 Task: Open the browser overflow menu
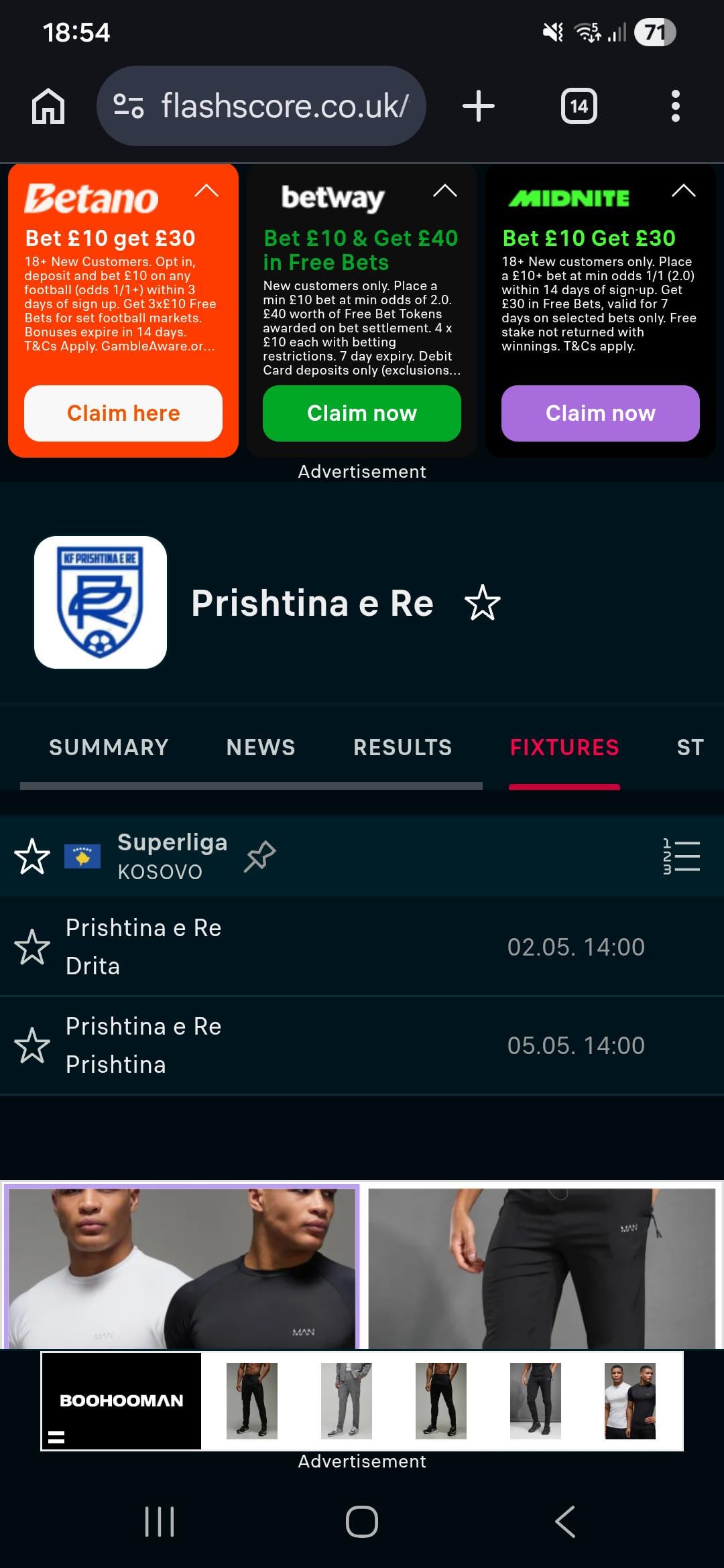pyautogui.click(x=675, y=107)
